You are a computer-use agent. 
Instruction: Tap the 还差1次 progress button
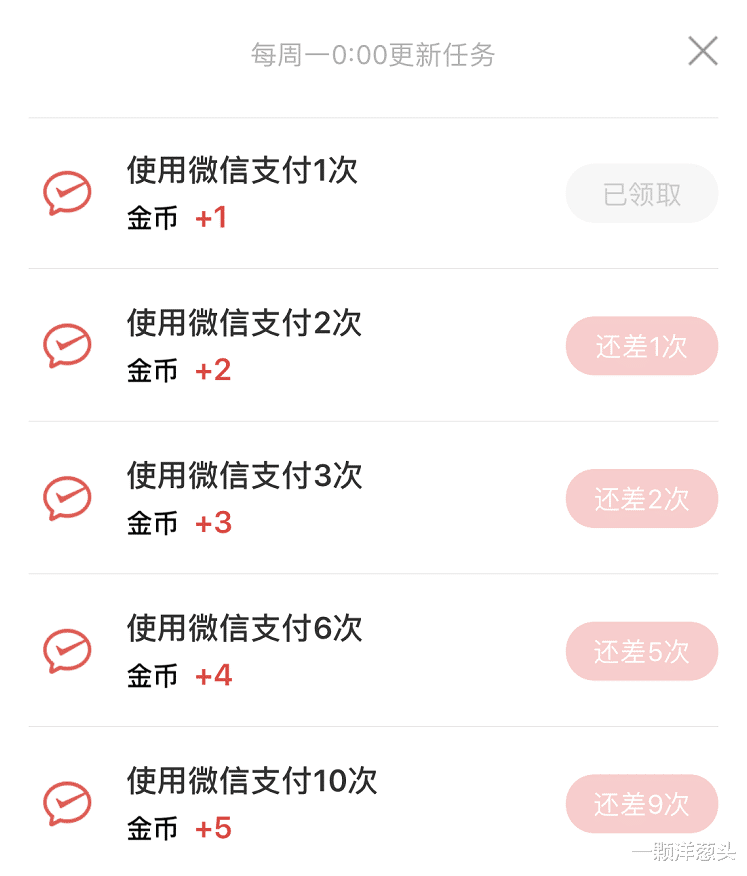pyautogui.click(x=641, y=346)
